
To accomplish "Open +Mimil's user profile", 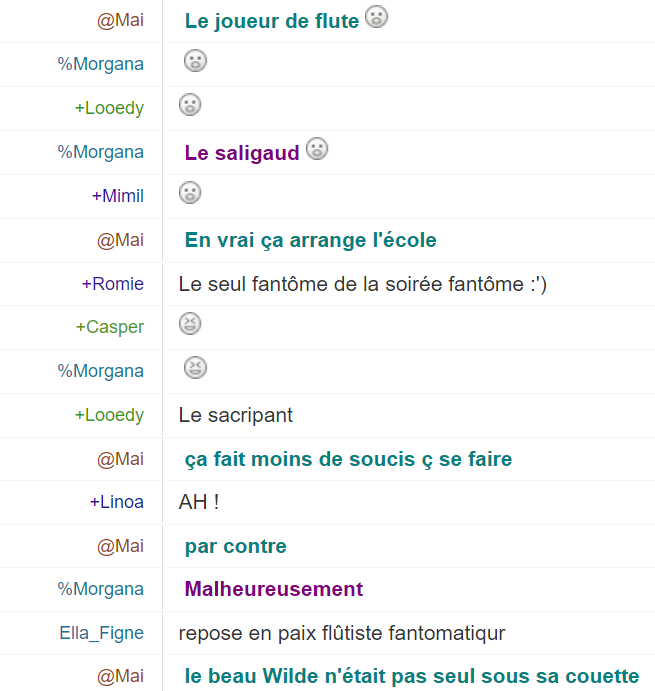I will 117,196.
